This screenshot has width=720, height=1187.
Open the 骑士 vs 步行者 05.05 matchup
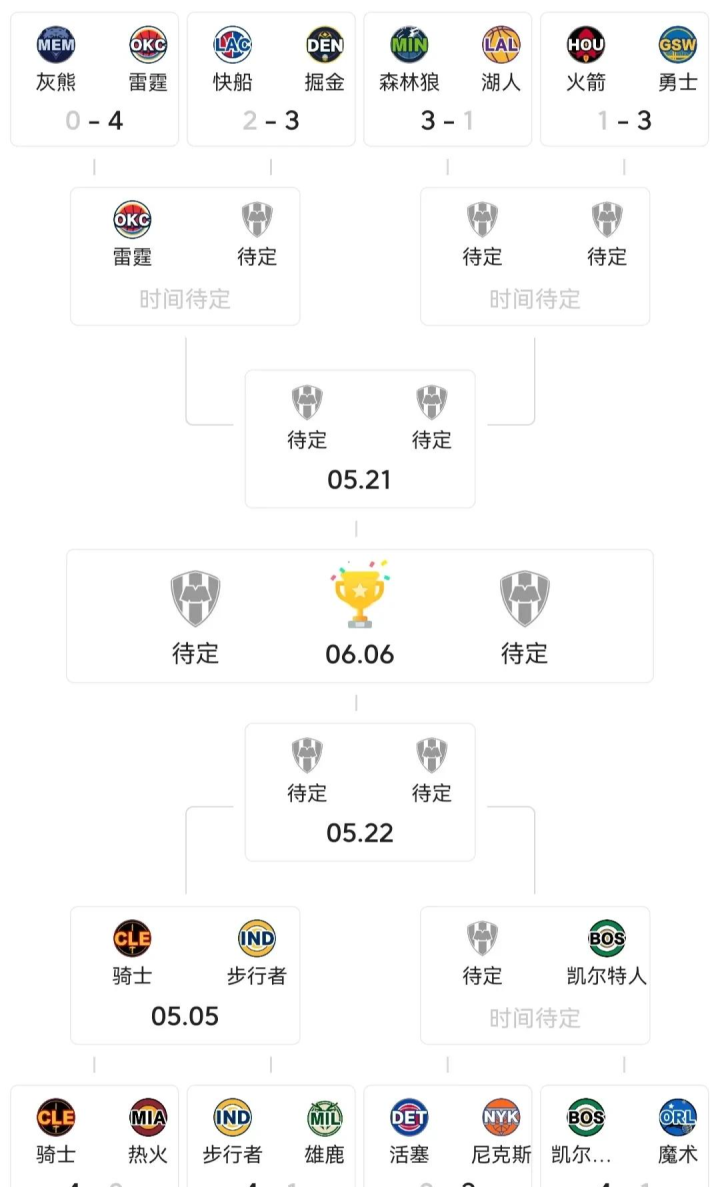185,975
